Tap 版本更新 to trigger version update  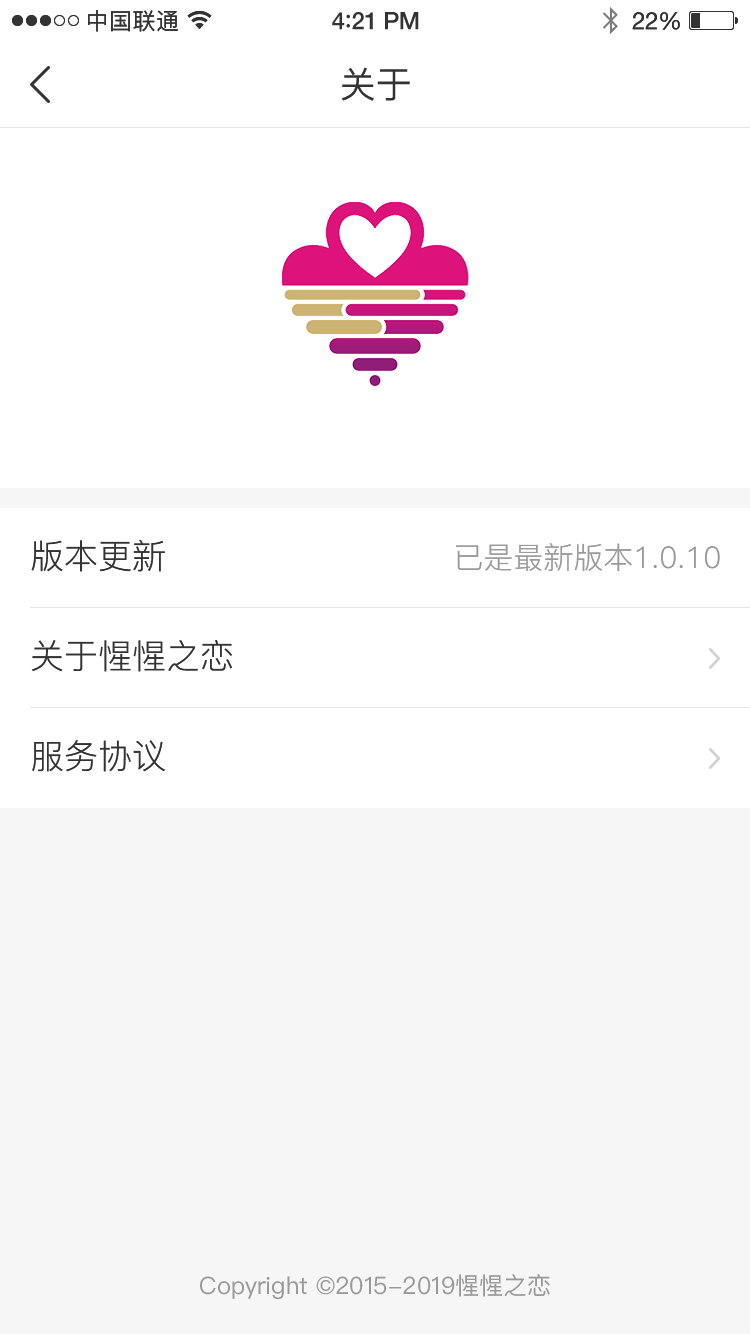pyautogui.click(x=98, y=557)
